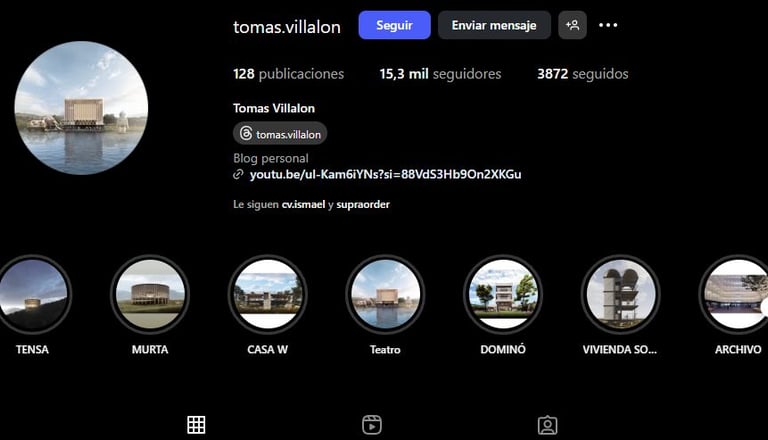Viewport: 768px width, 440px height.
Task: Switch to the posts grid tab
Action: pyautogui.click(x=196, y=425)
